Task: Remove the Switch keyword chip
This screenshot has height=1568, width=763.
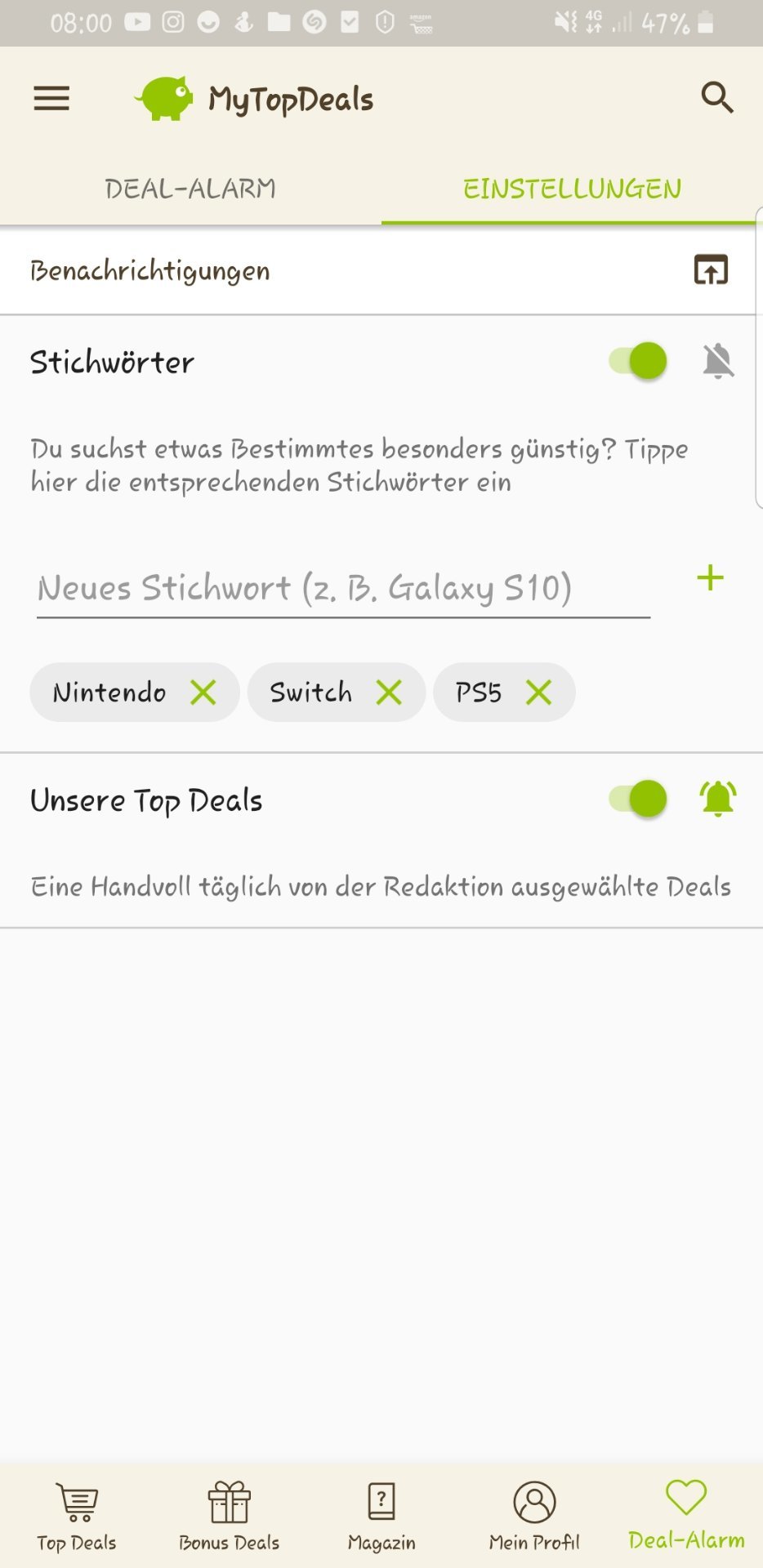Action: click(389, 693)
